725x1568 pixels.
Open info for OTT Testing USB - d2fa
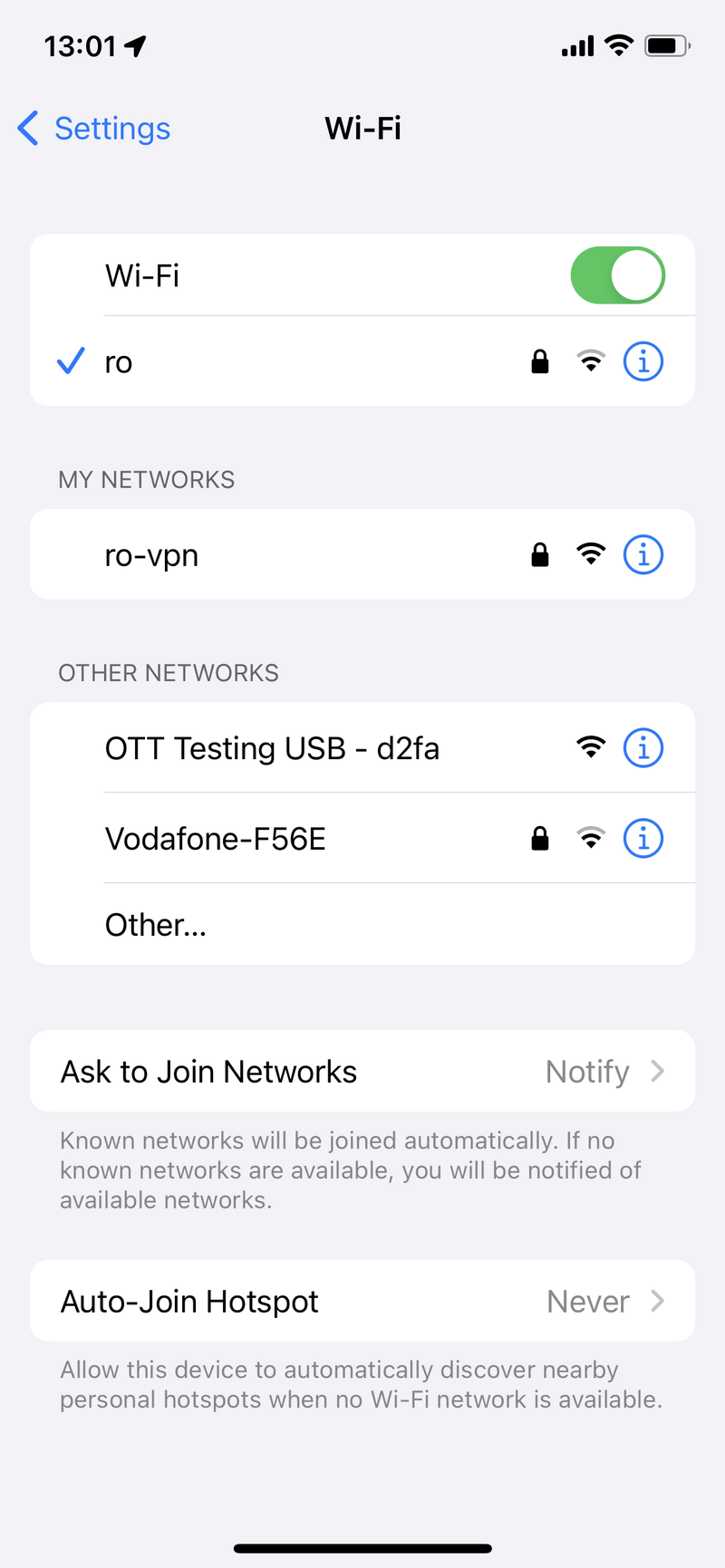click(643, 747)
